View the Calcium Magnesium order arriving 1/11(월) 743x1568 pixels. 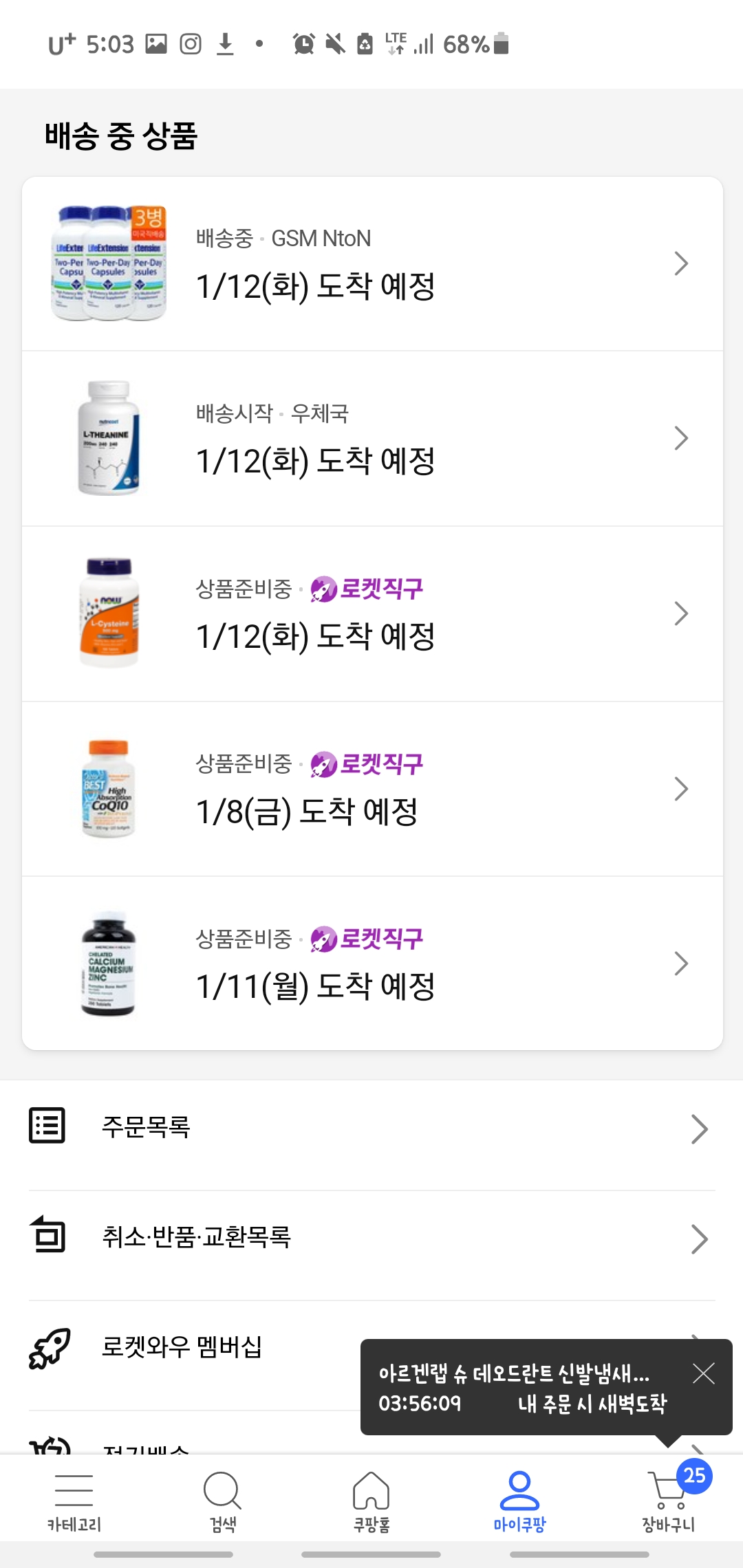(x=371, y=963)
